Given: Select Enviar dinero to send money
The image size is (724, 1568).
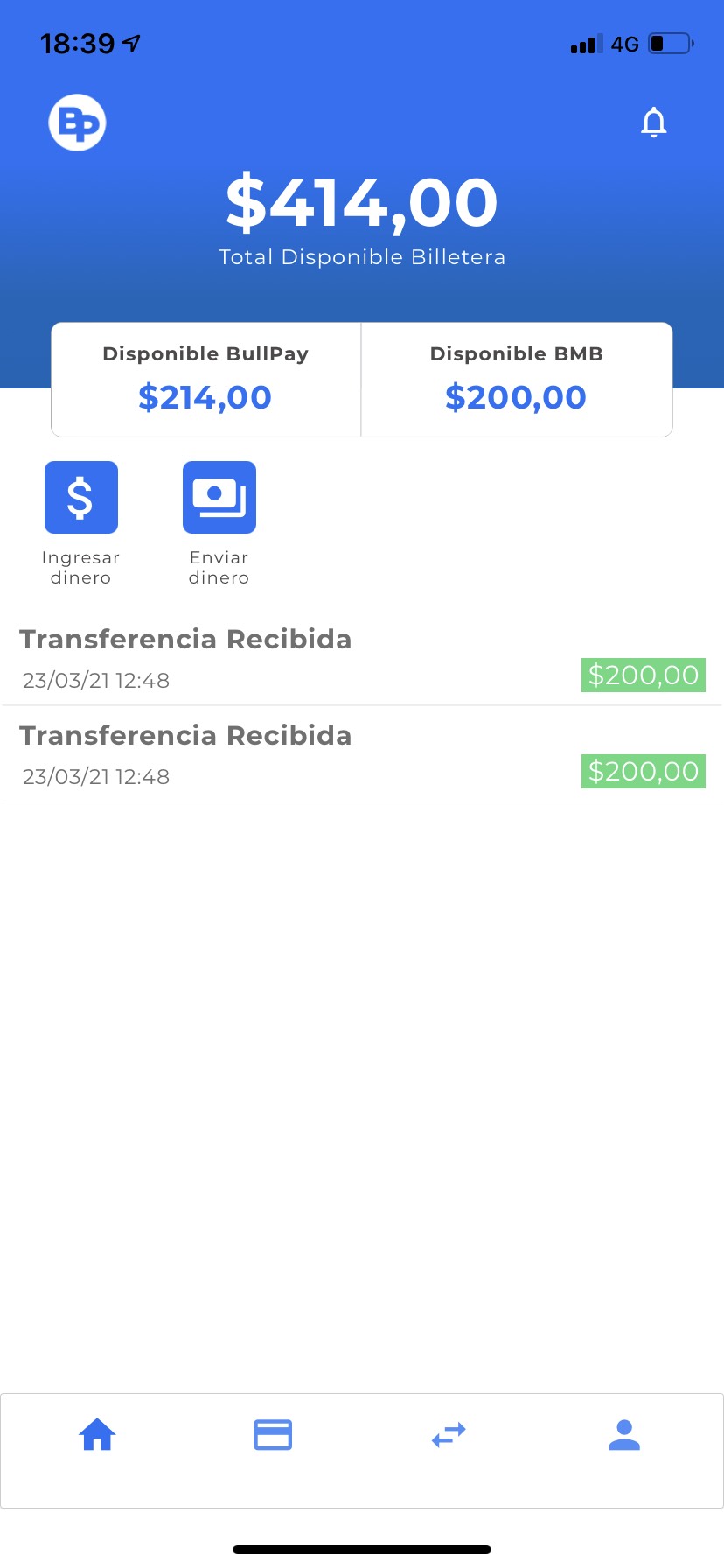Looking at the screenshot, I should click(219, 498).
